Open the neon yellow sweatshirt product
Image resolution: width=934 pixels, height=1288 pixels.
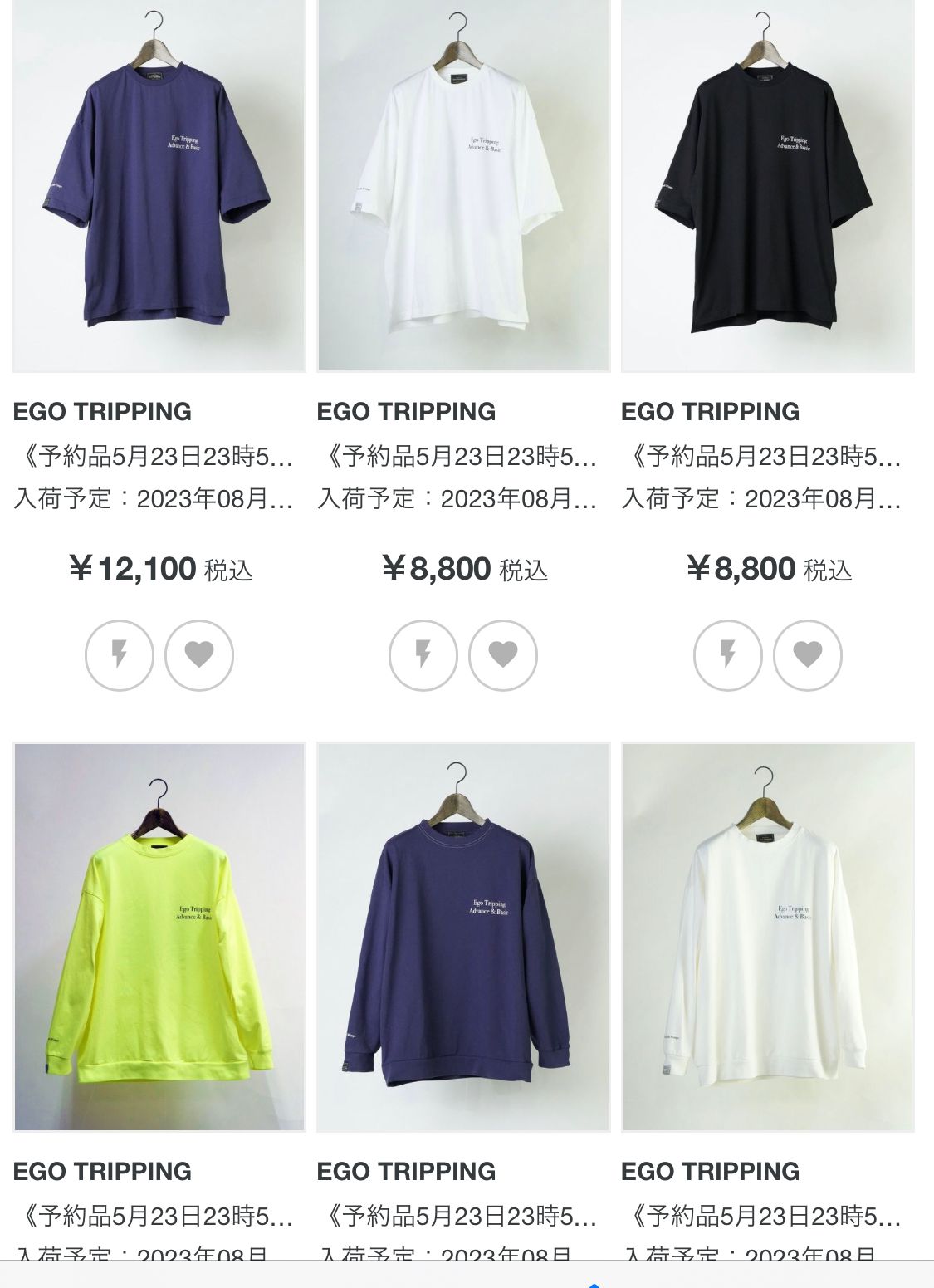point(159,937)
